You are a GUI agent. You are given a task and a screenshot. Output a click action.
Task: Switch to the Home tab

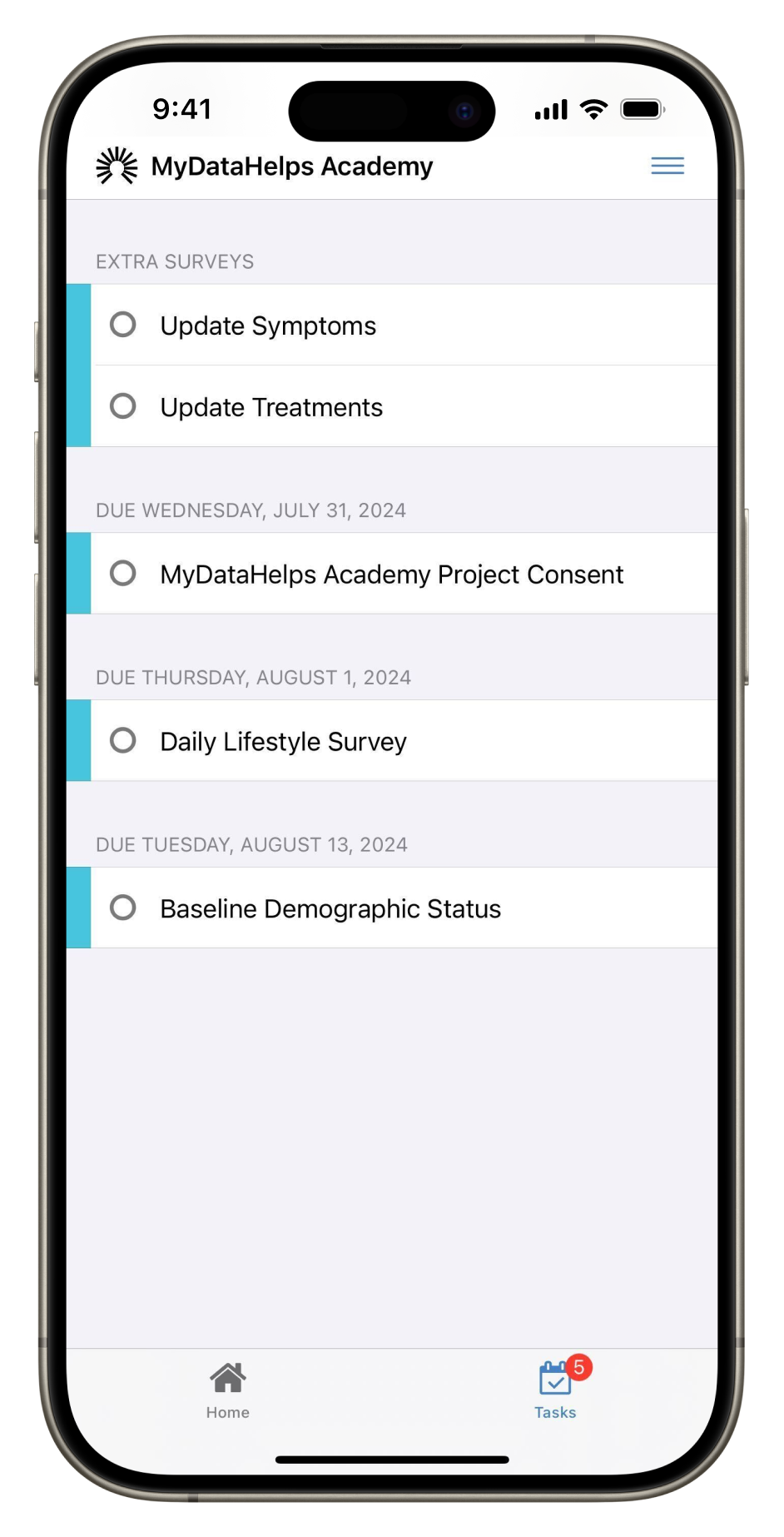pos(228,1390)
